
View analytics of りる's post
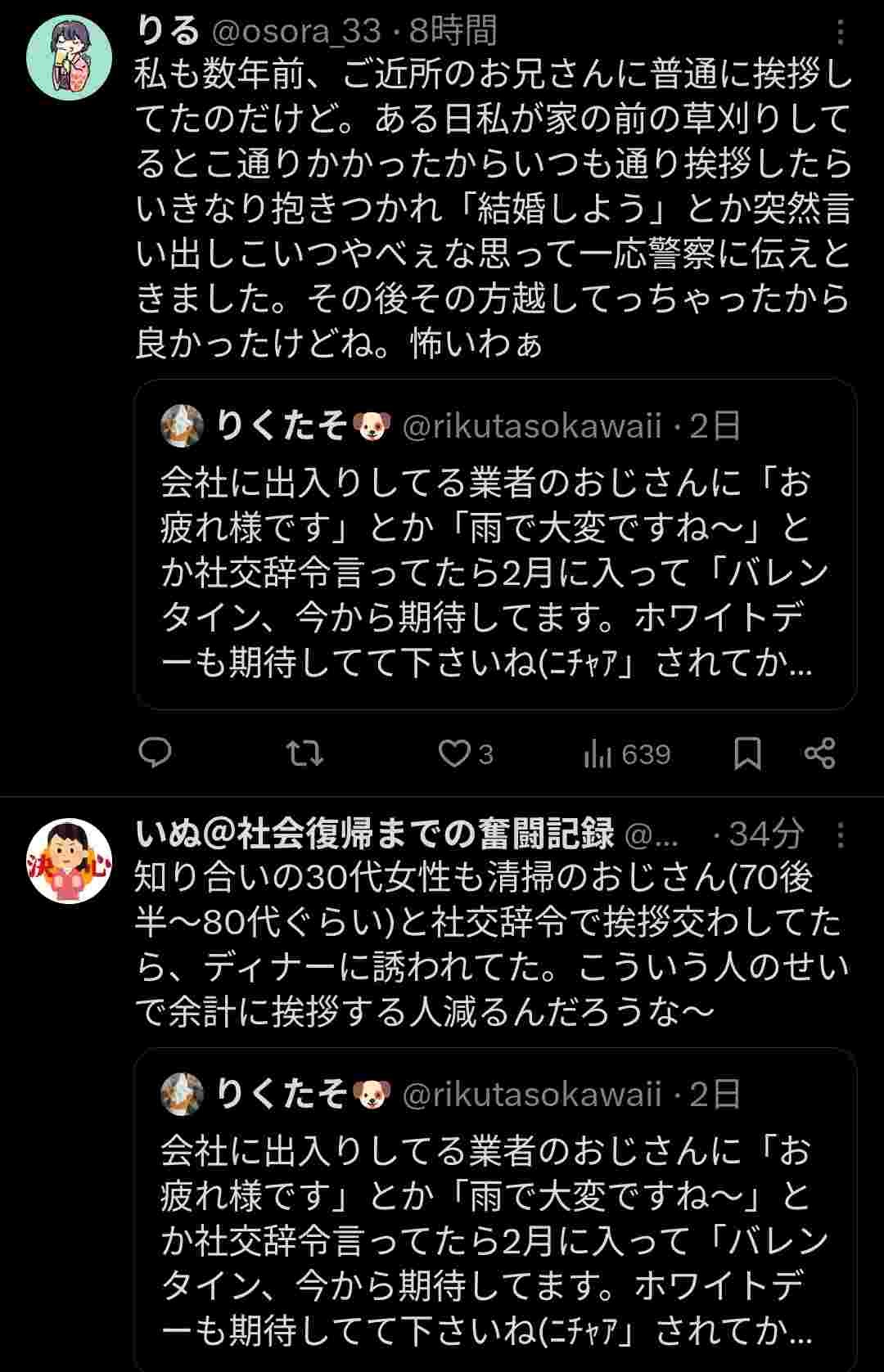[x=627, y=753]
